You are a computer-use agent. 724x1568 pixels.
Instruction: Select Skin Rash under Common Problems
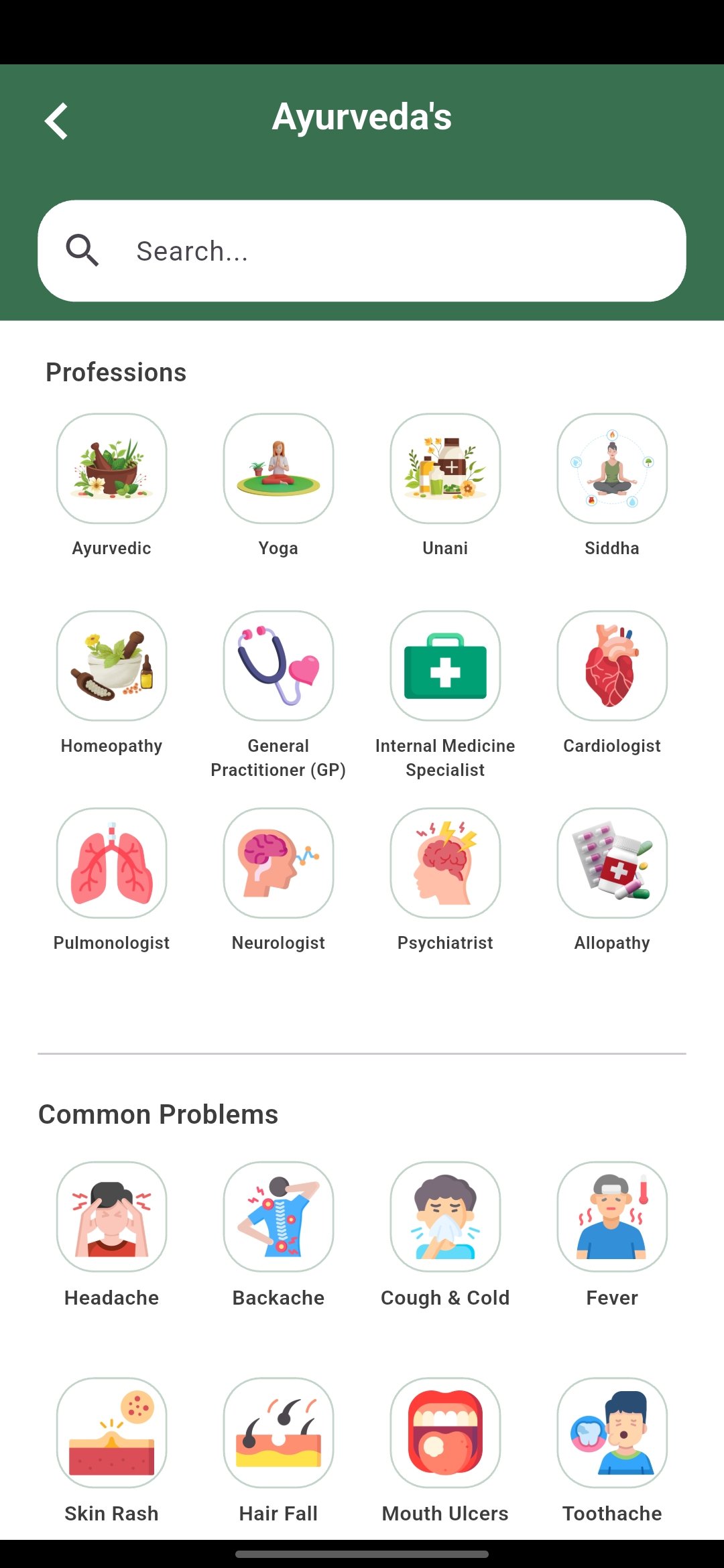tap(111, 1433)
